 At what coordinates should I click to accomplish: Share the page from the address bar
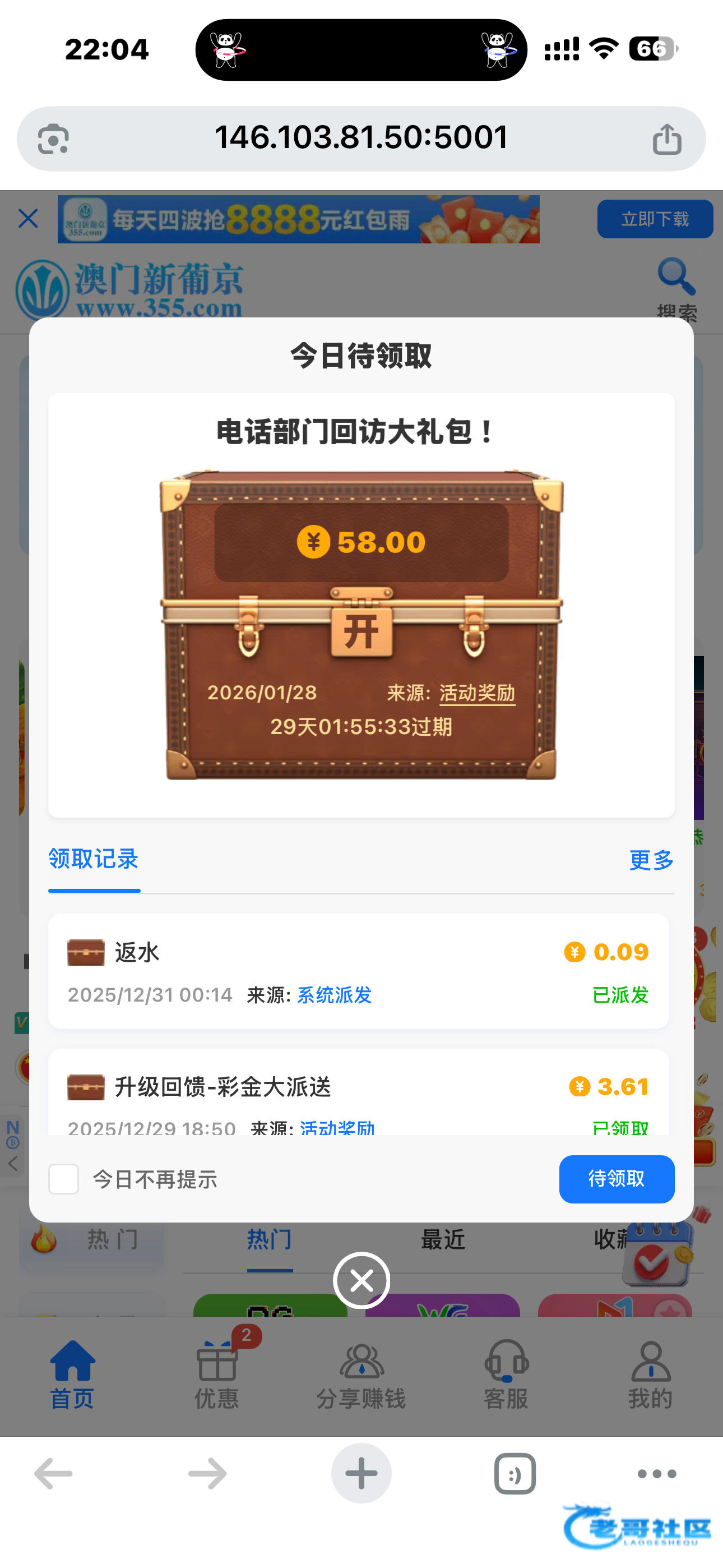pyautogui.click(x=666, y=139)
